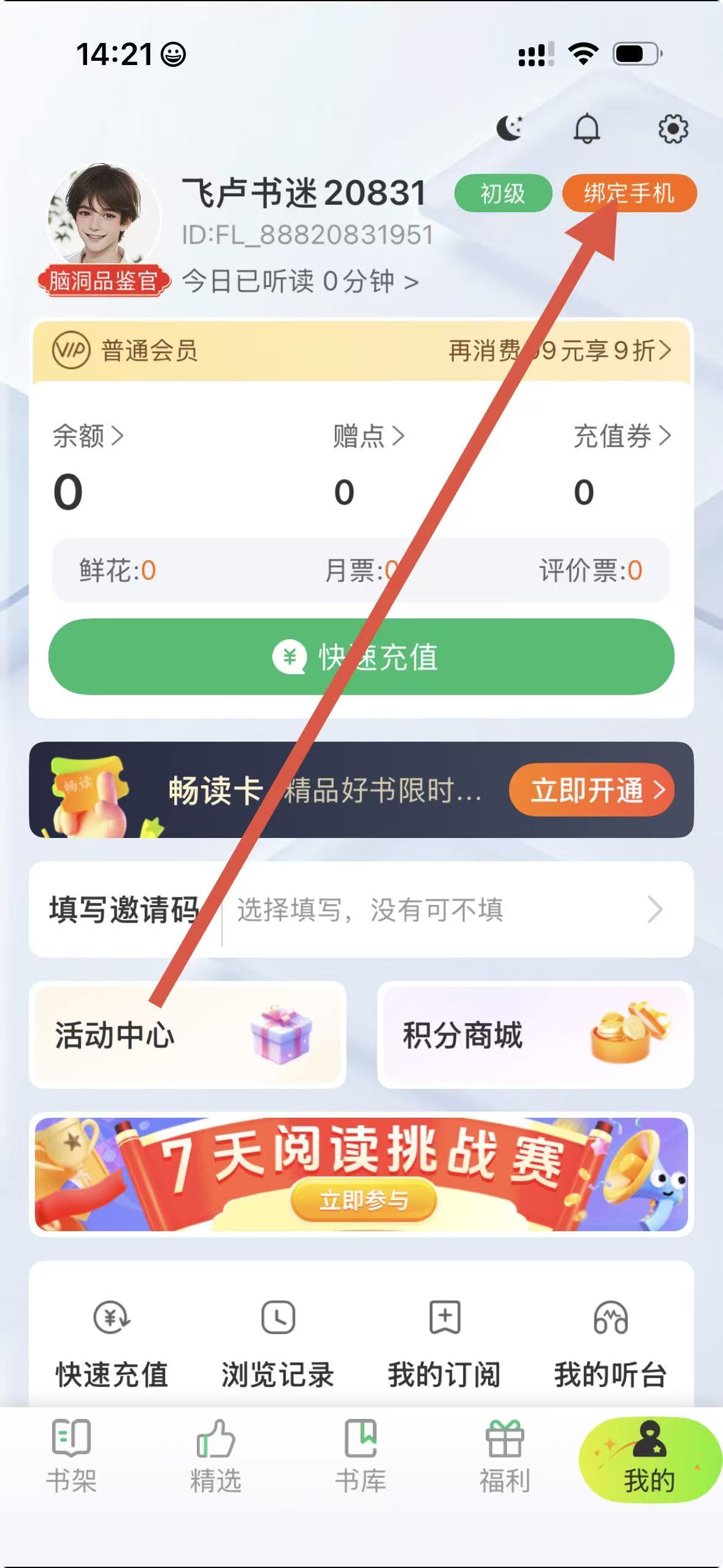Activate 畅读卡 via 立即开通
723x1568 pixels.
591,790
